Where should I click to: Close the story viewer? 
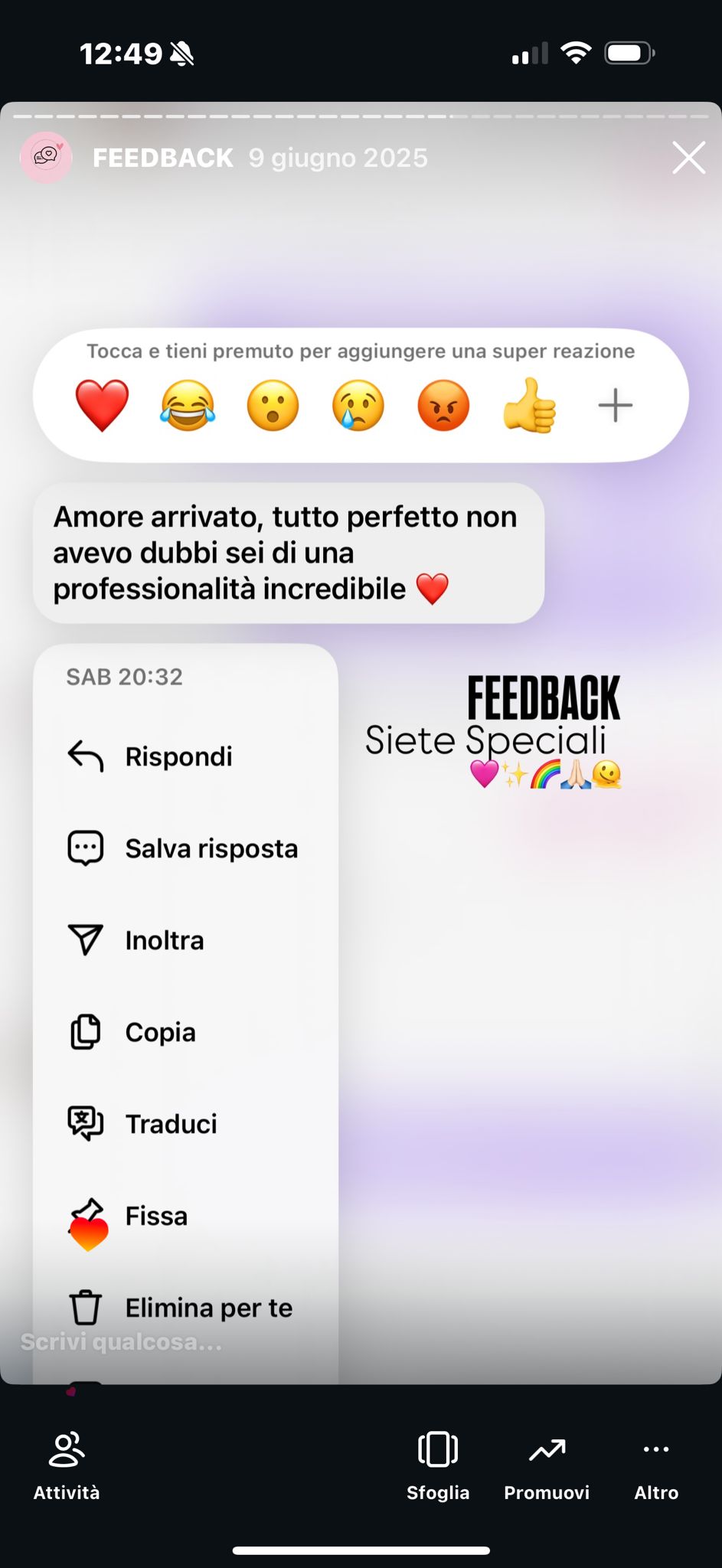[x=688, y=158]
